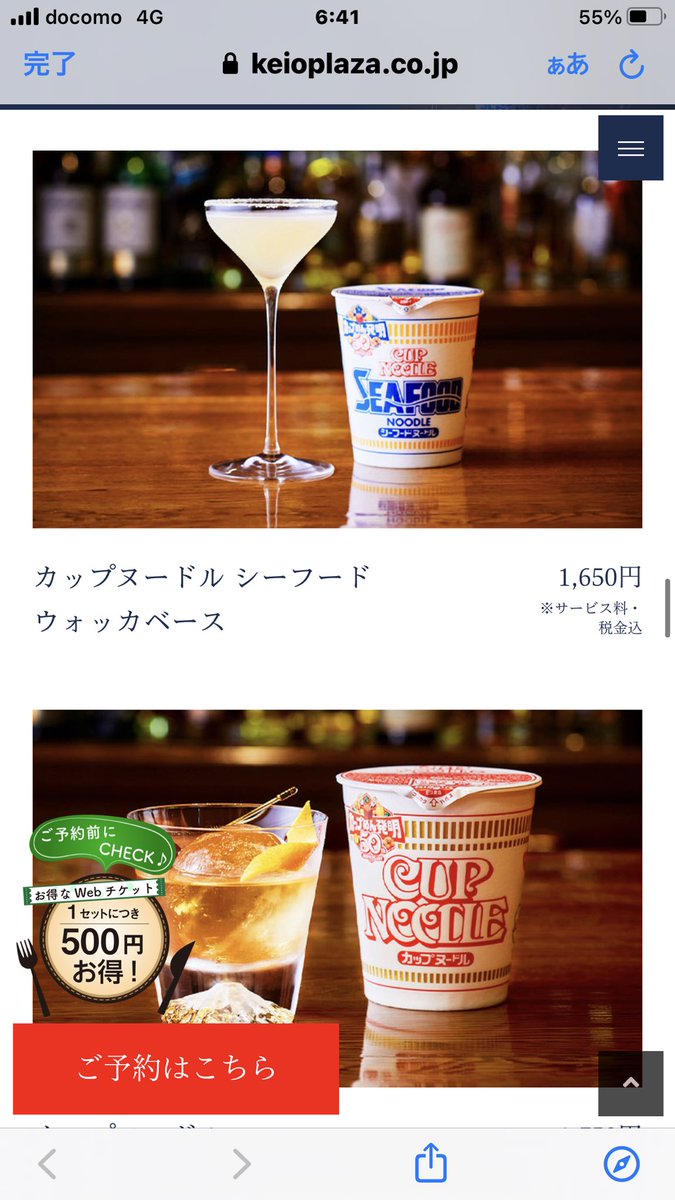Open the hamburger site menu

tap(631, 148)
